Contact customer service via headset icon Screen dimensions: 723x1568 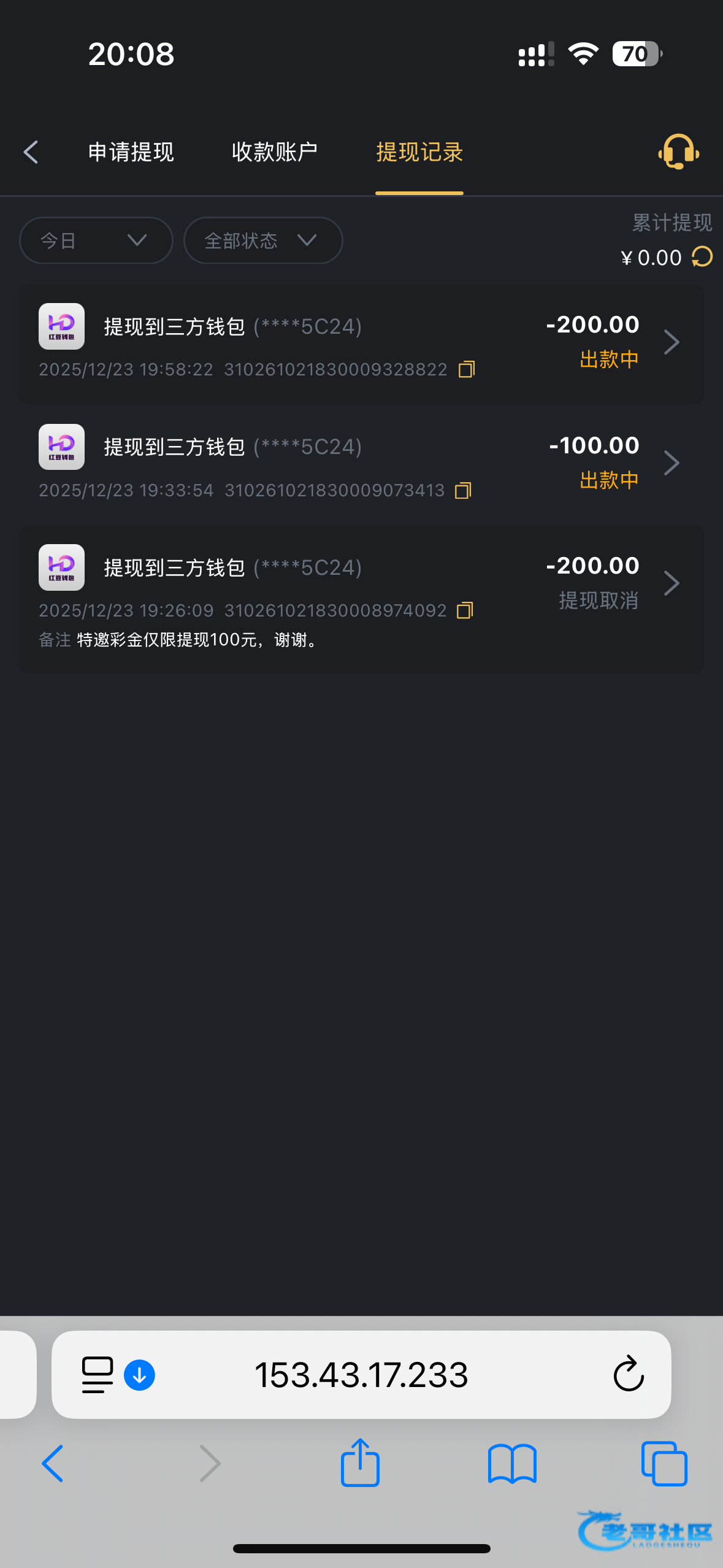pos(678,152)
